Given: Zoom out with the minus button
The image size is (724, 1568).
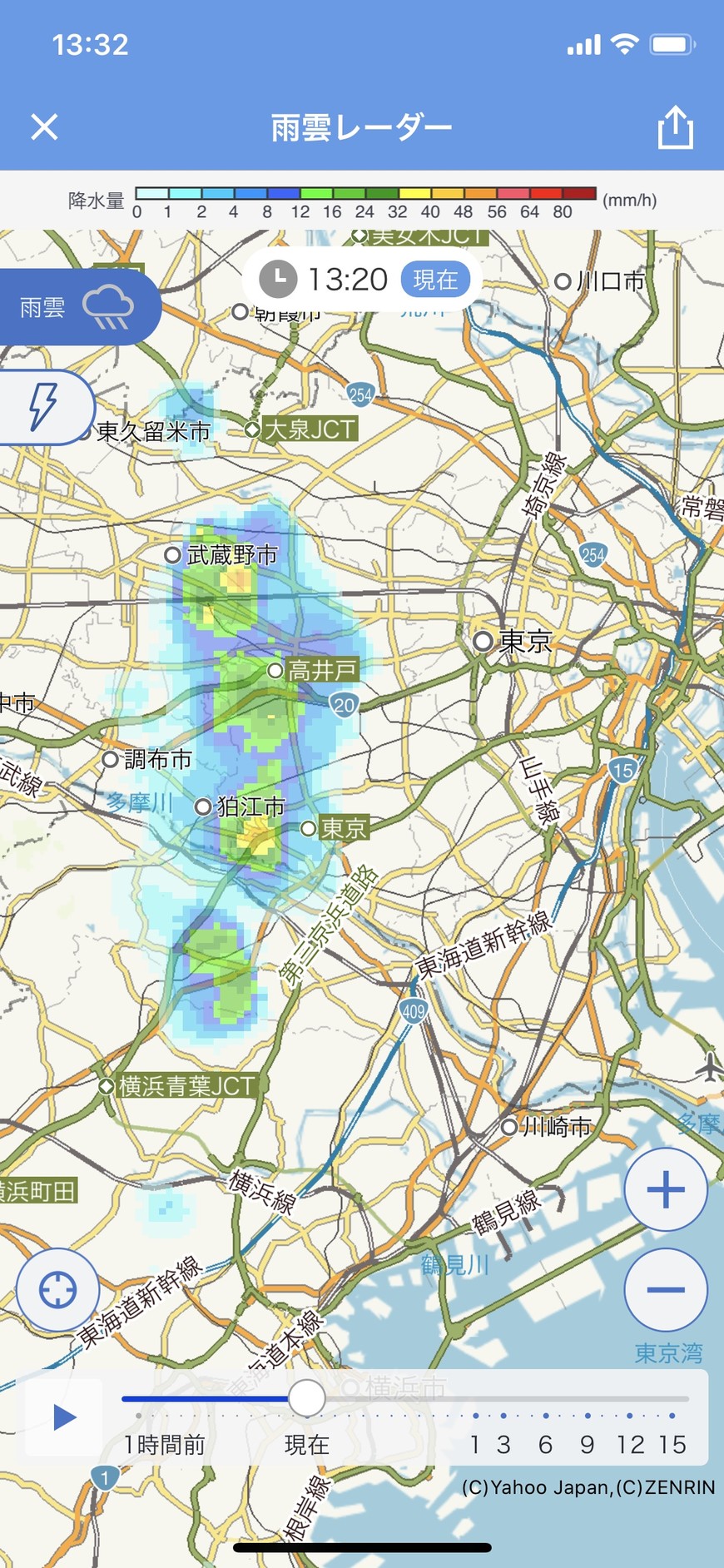Looking at the screenshot, I should click(x=666, y=1289).
